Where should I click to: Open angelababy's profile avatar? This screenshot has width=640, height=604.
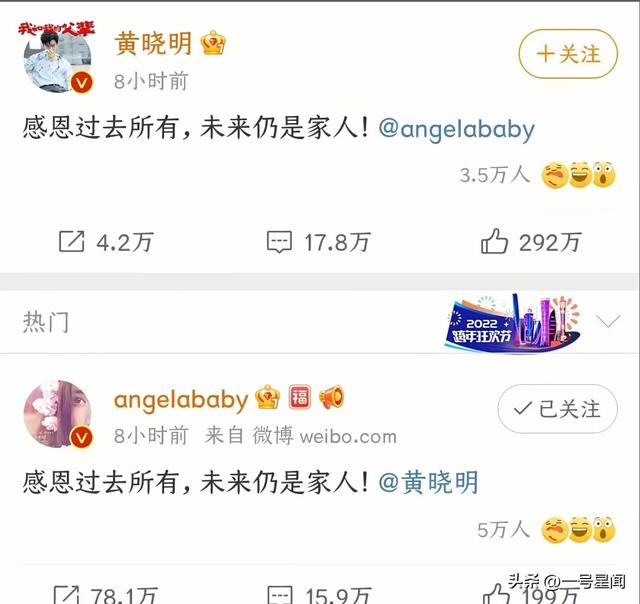(x=58, y=413)
